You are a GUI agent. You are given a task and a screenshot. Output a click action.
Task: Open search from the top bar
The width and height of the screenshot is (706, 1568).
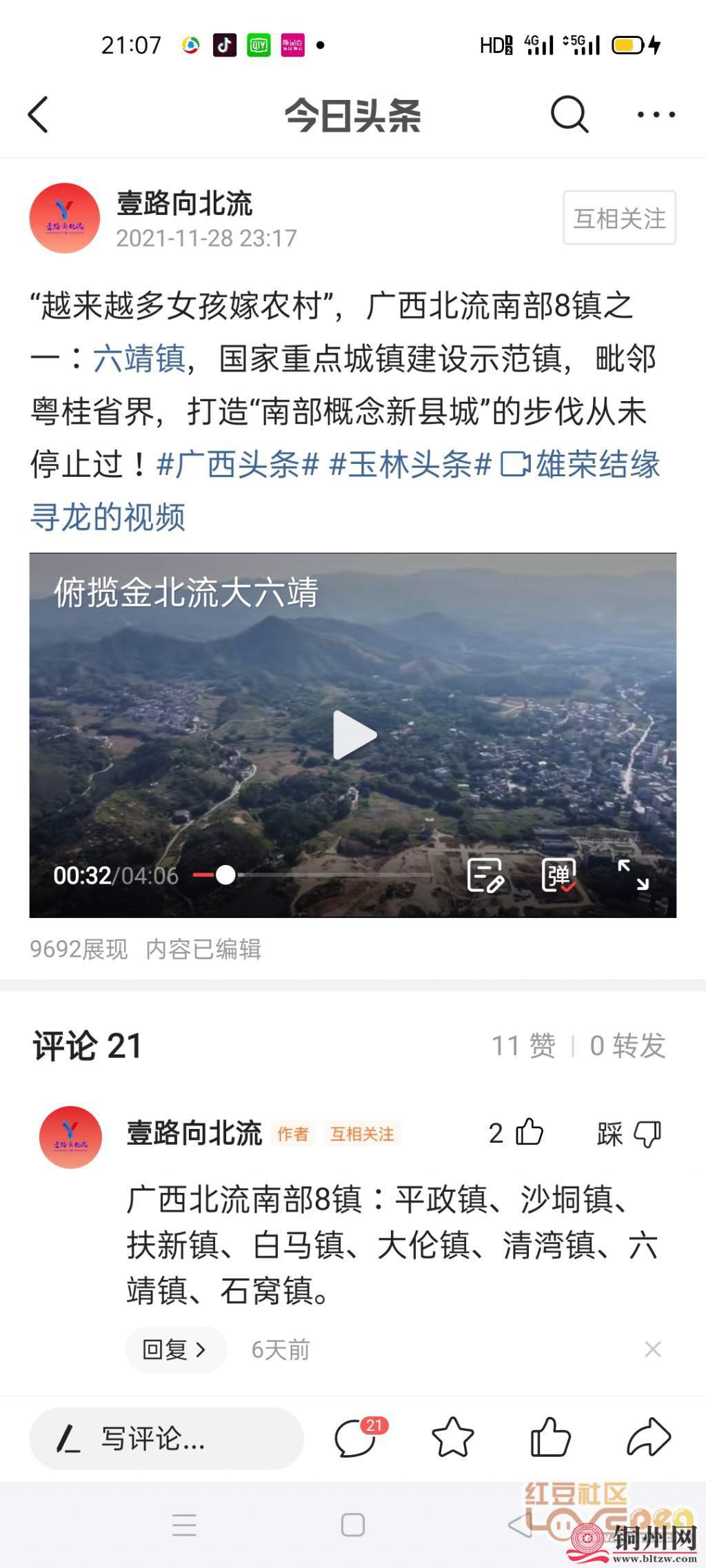click(x=569, y=114)
